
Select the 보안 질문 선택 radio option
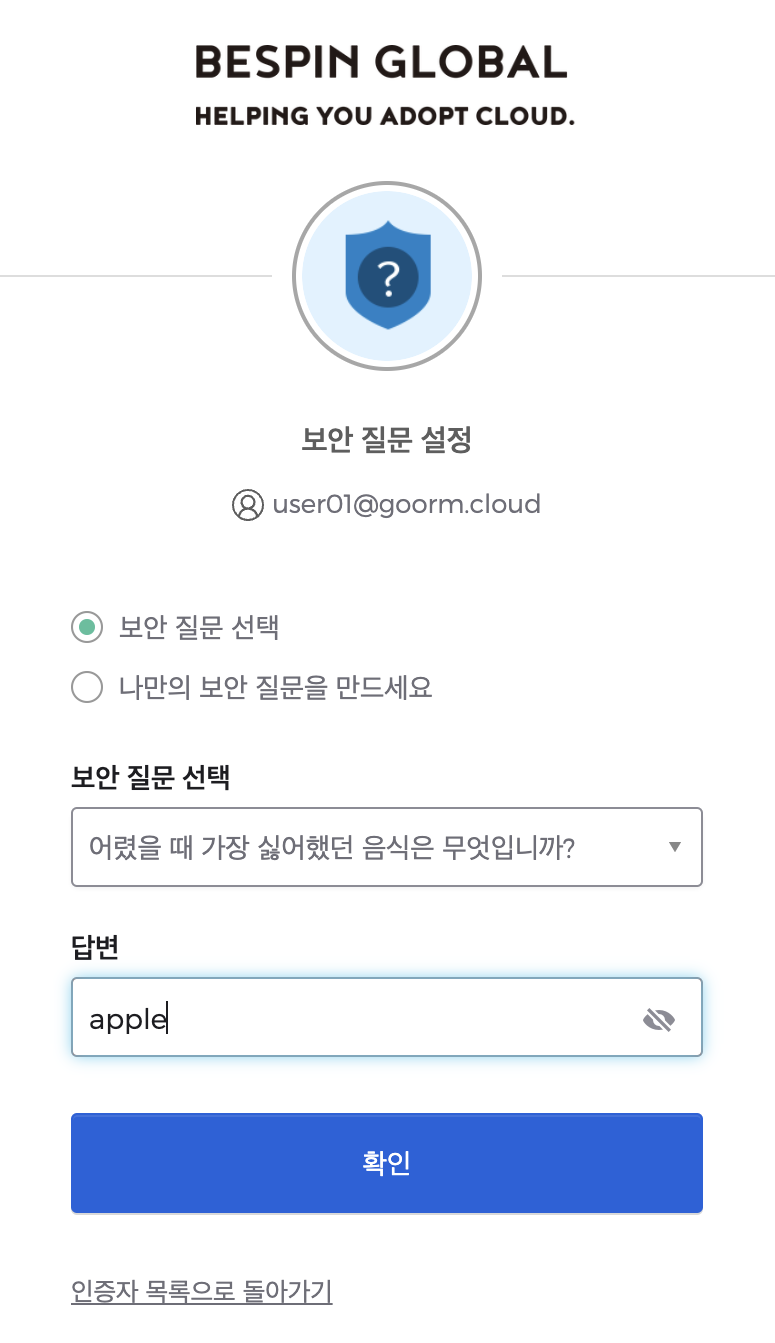click(x=88, y=628)
